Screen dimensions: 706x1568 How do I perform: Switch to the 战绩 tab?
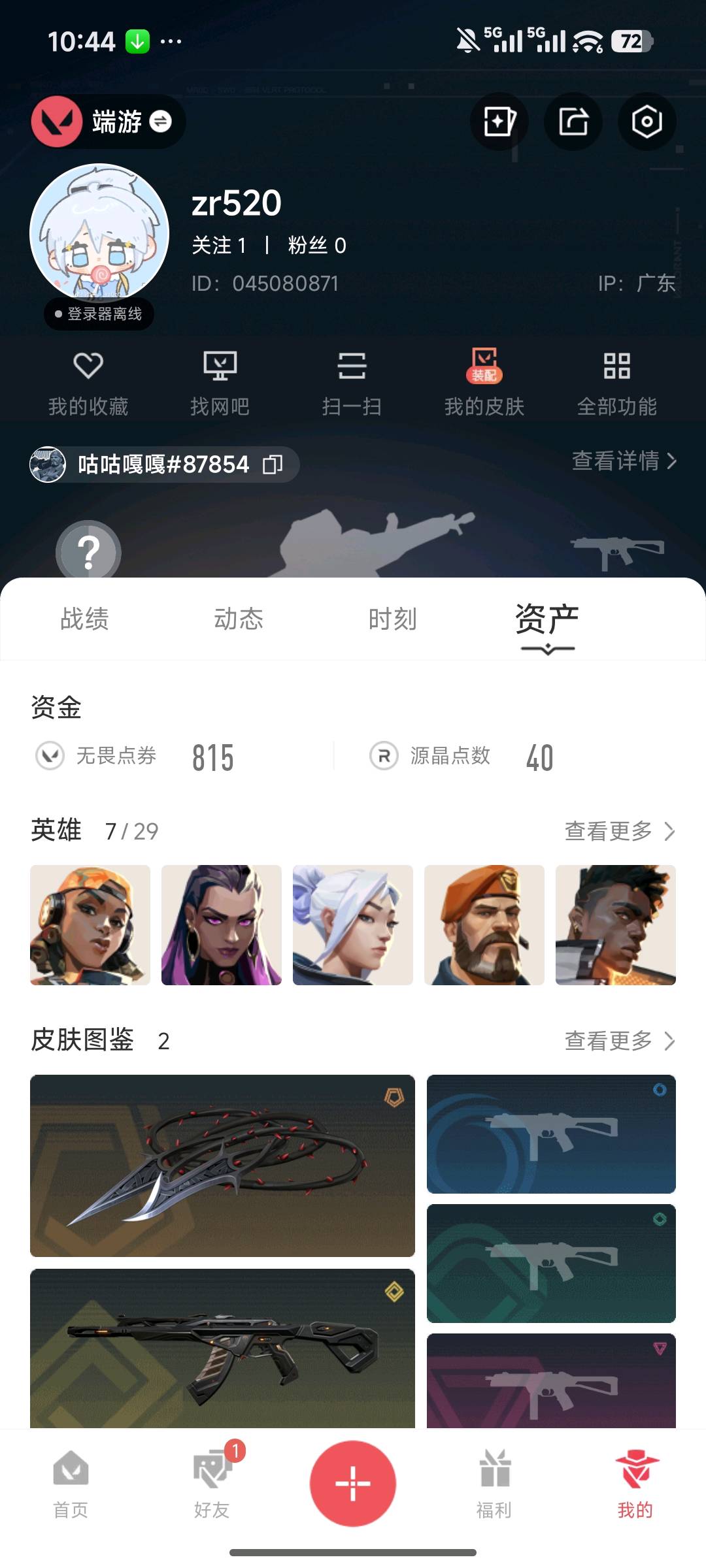(x=84, y=619)
